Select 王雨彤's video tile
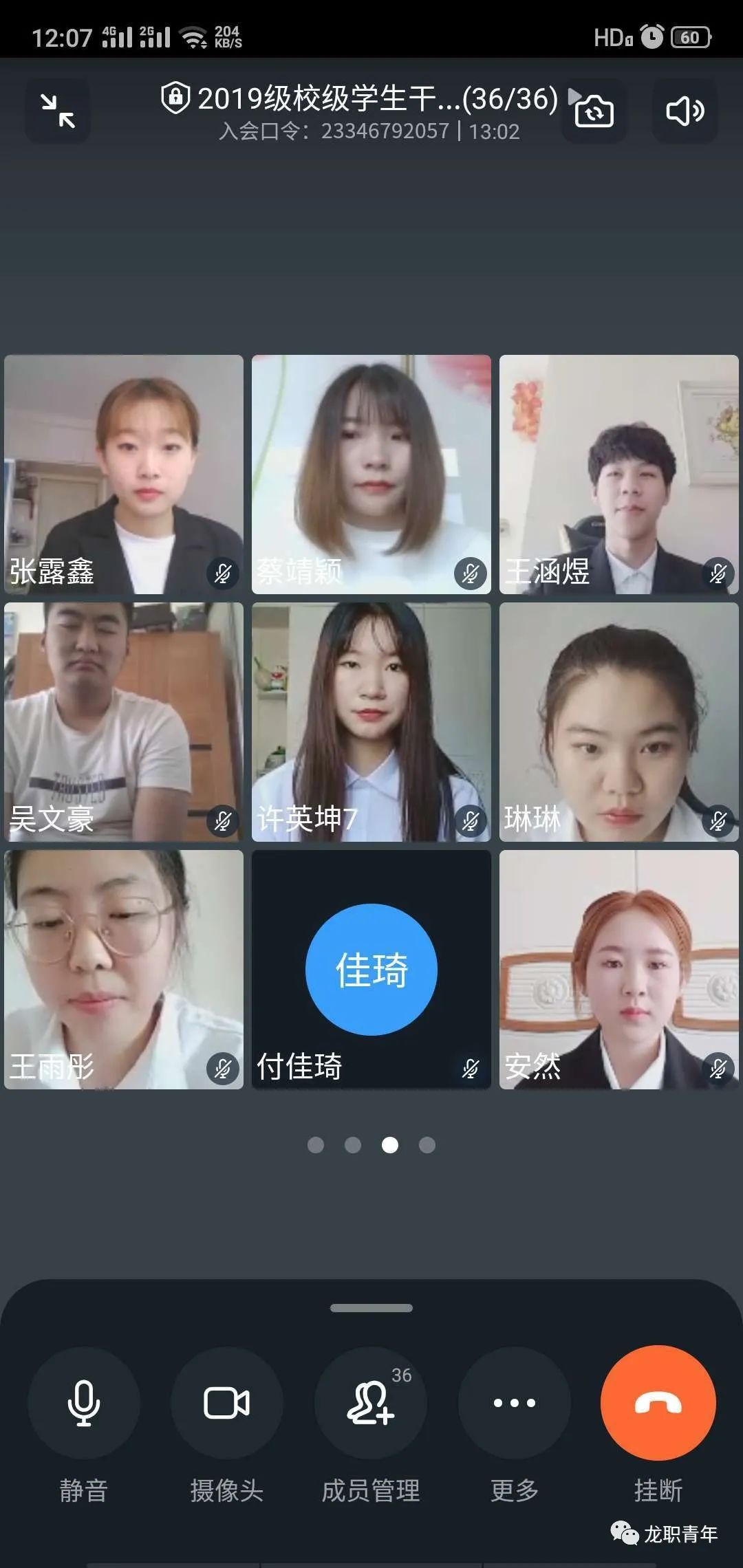Viewport: 743px width, 1568px height. [x=124, y=970]
